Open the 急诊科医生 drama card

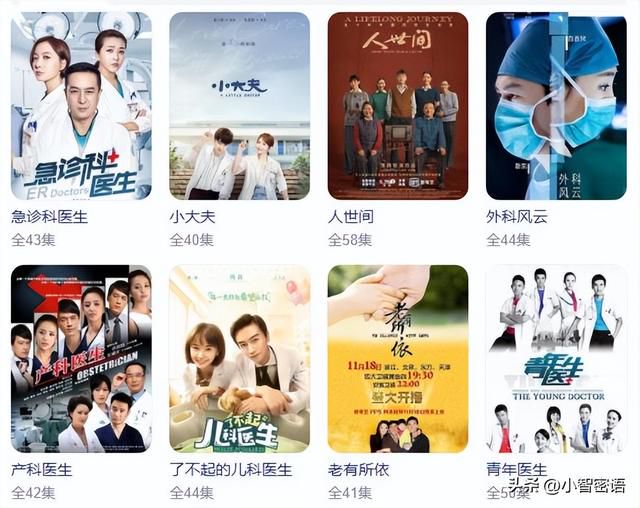[81, 106]
